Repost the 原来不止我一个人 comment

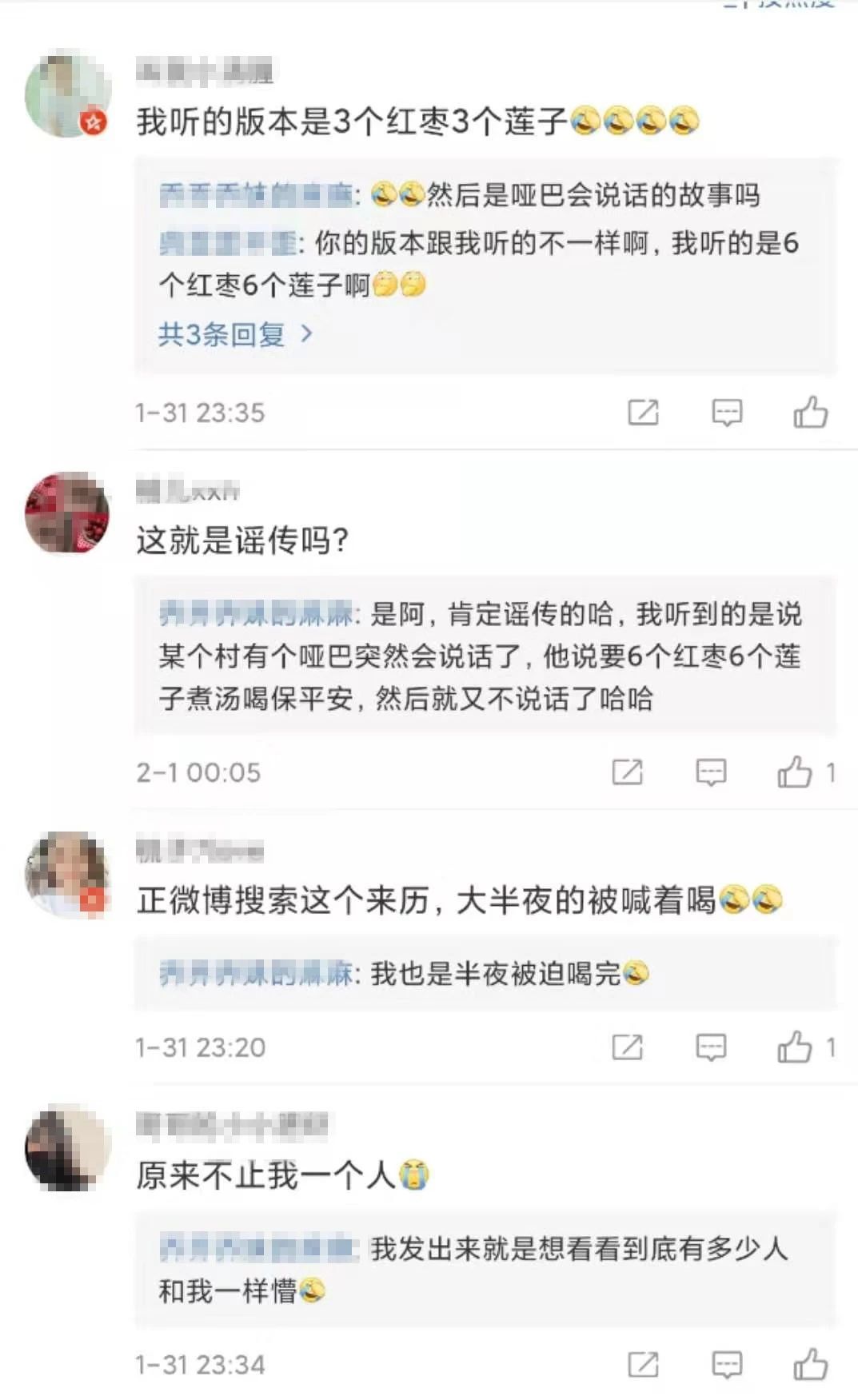(643, 1364)
